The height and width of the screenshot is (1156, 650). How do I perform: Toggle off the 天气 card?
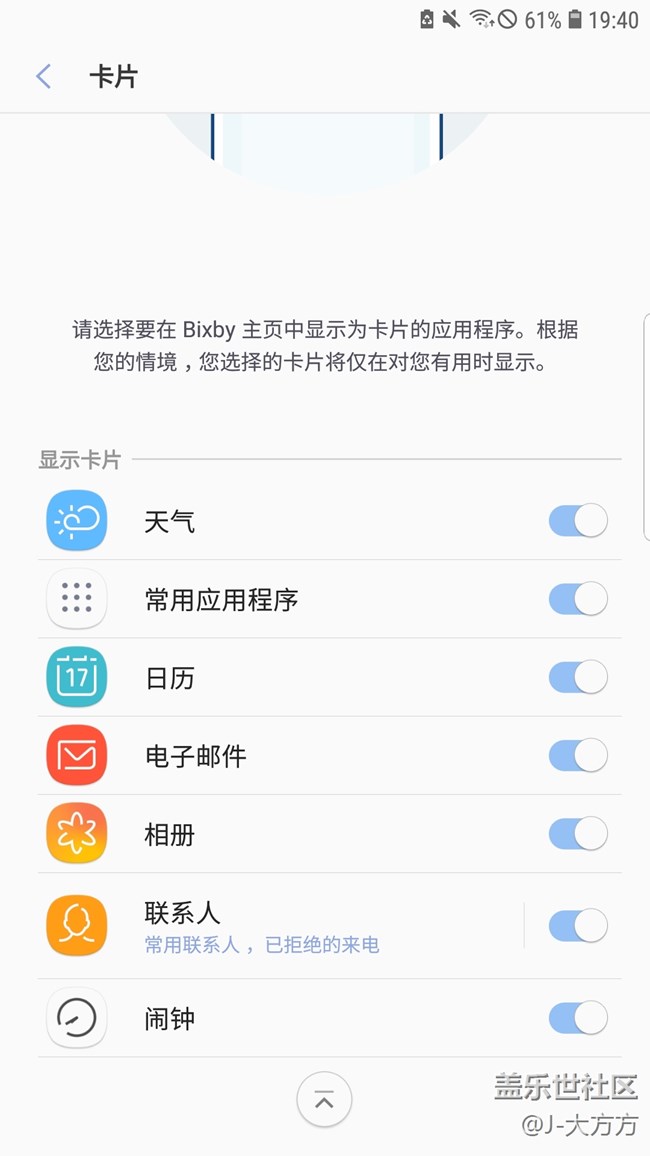[x=579, y=520]
